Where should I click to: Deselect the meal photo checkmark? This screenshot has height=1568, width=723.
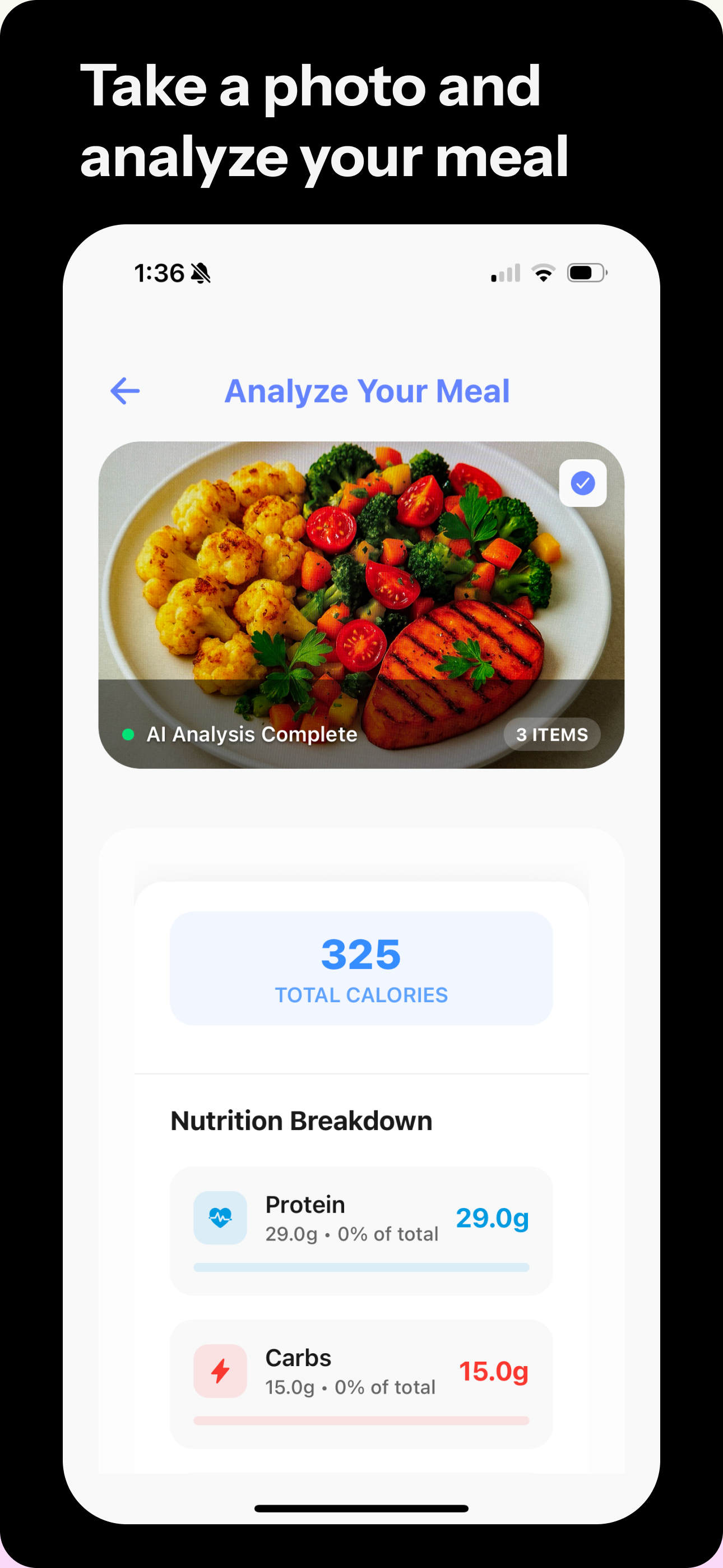pos(582,483)
